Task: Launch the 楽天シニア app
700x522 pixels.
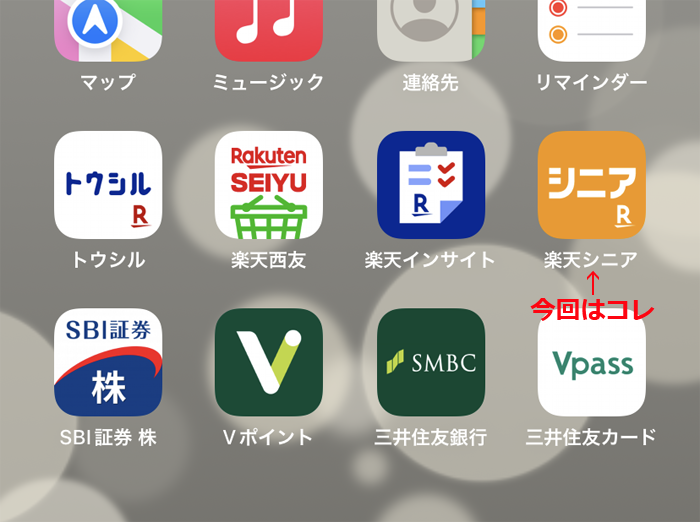Action: (x=592, y=185)
